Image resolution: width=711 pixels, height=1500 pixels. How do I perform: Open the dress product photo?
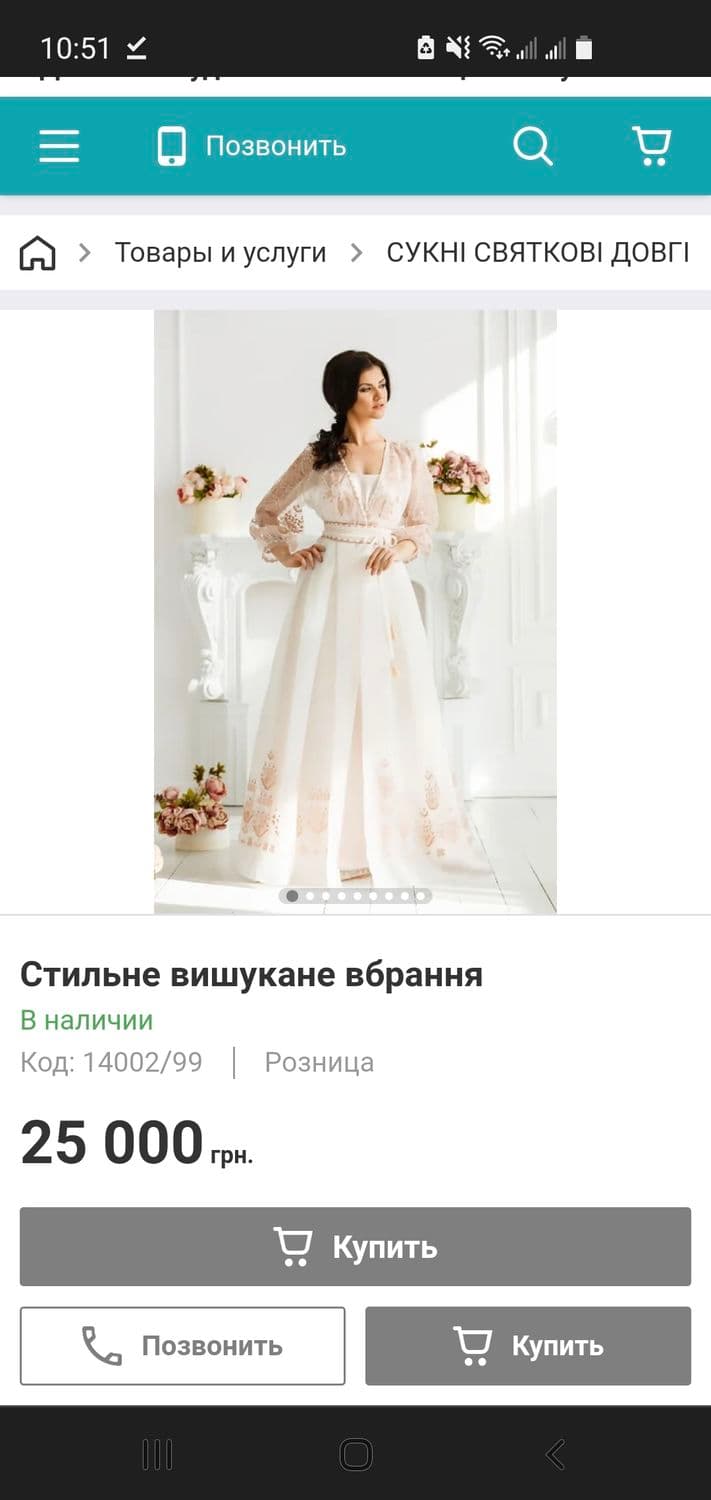pos(355,611)
